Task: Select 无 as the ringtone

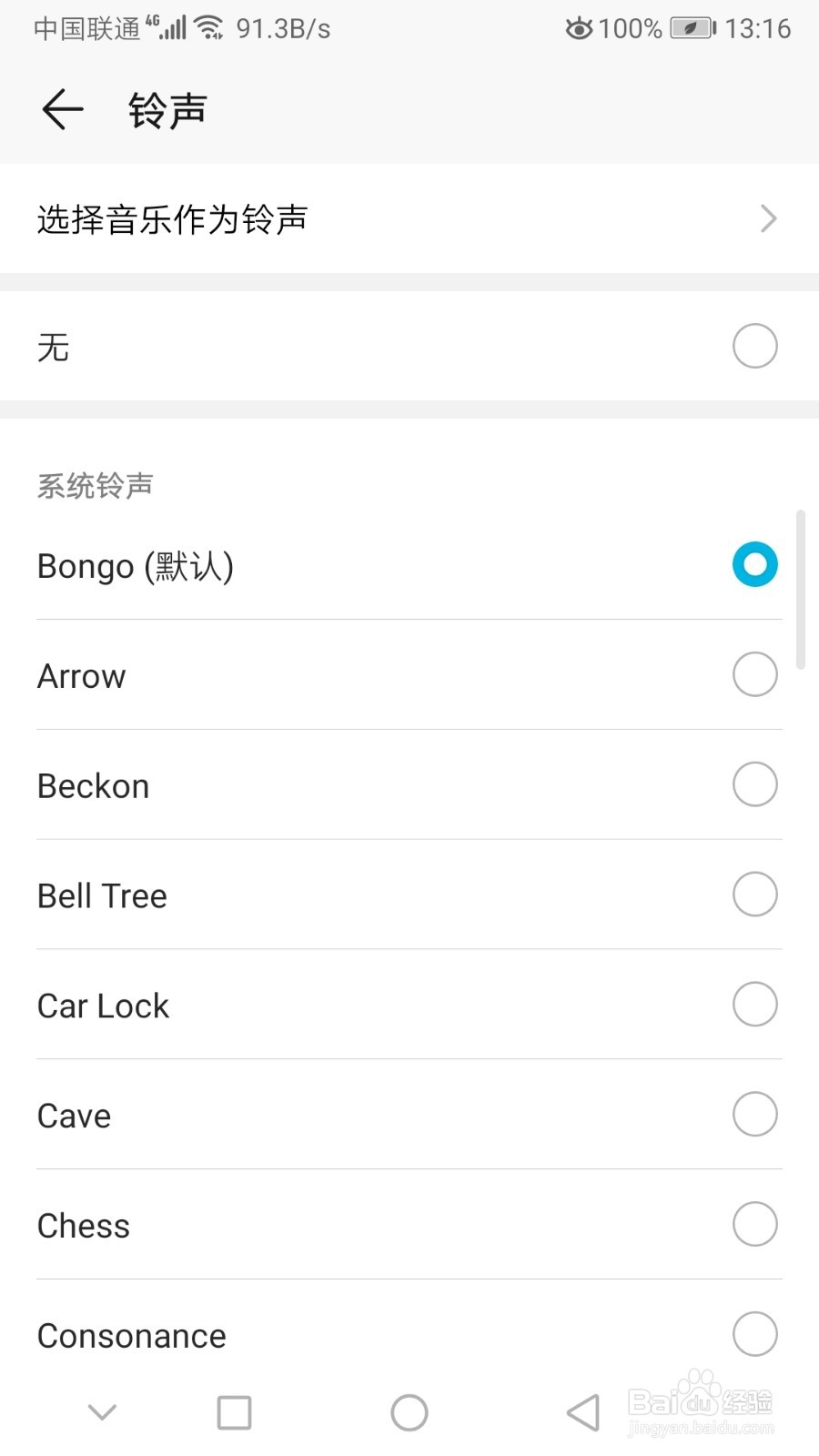Action: tap(409, 346)
